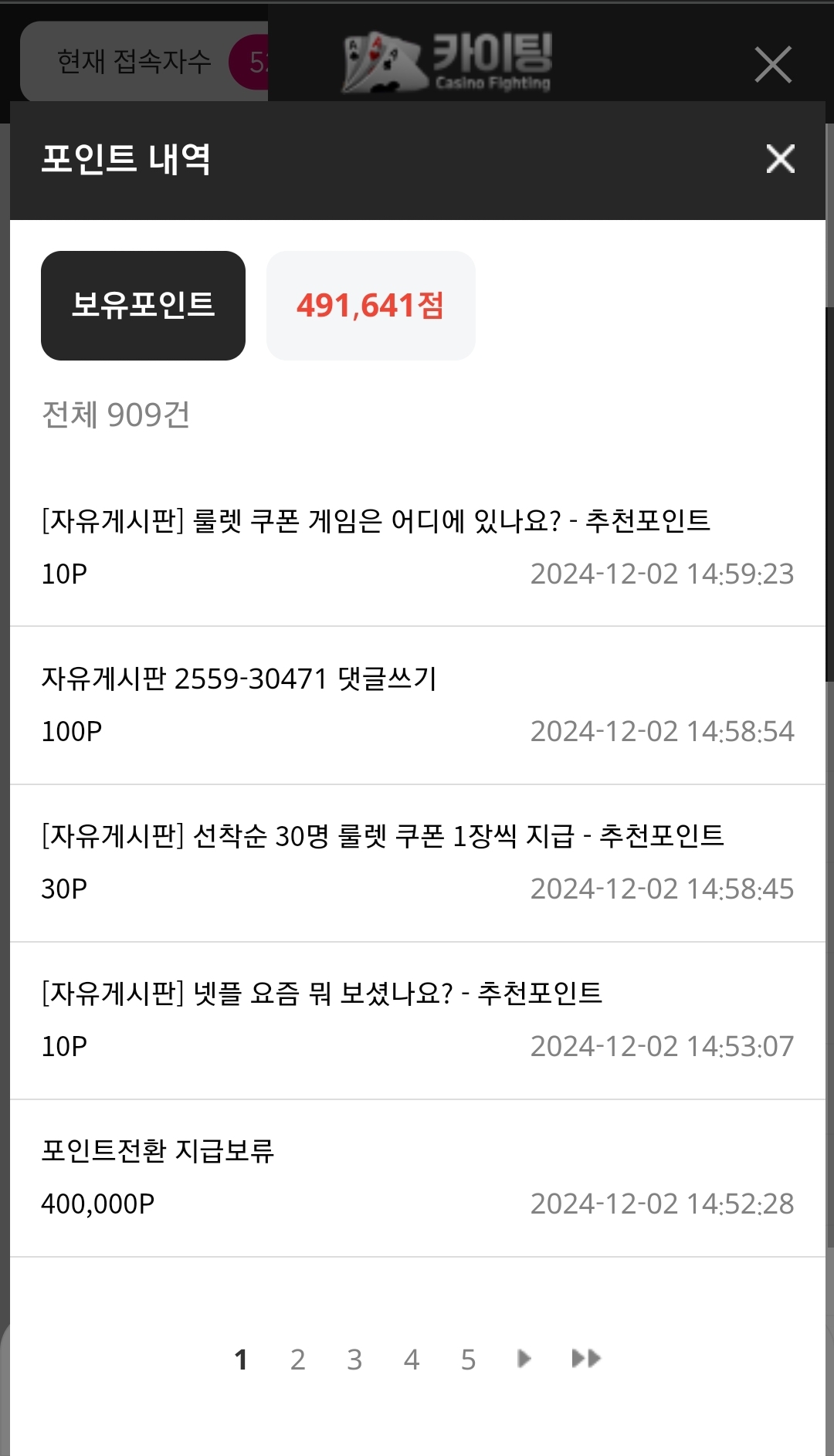Image resolution: width=834 pixels, height=1456 pixels.
Task: Go to page 2 of point history
Action: 298,1359
